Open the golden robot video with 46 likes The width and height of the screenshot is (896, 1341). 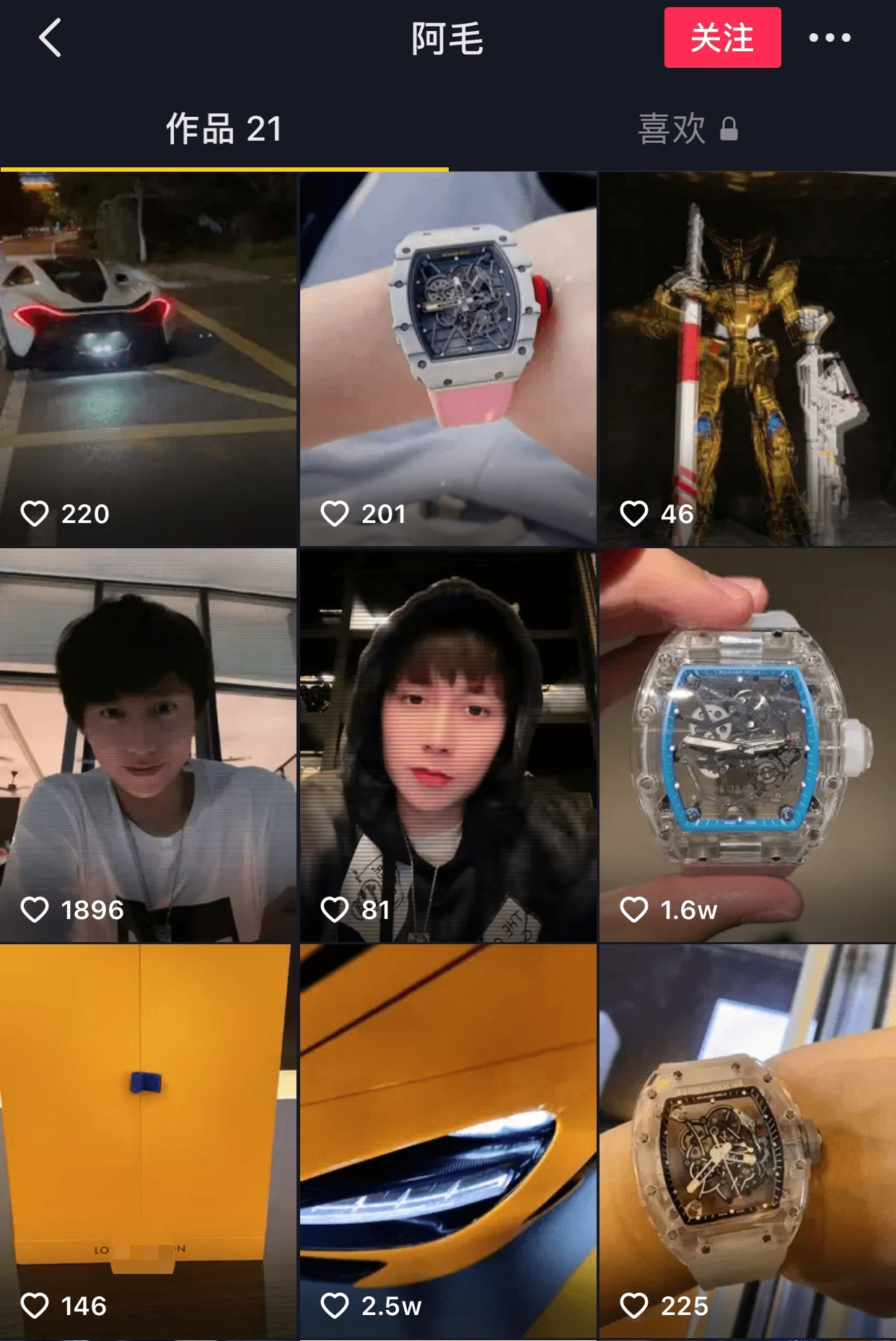pyautogui.click(x=747, y=359)
